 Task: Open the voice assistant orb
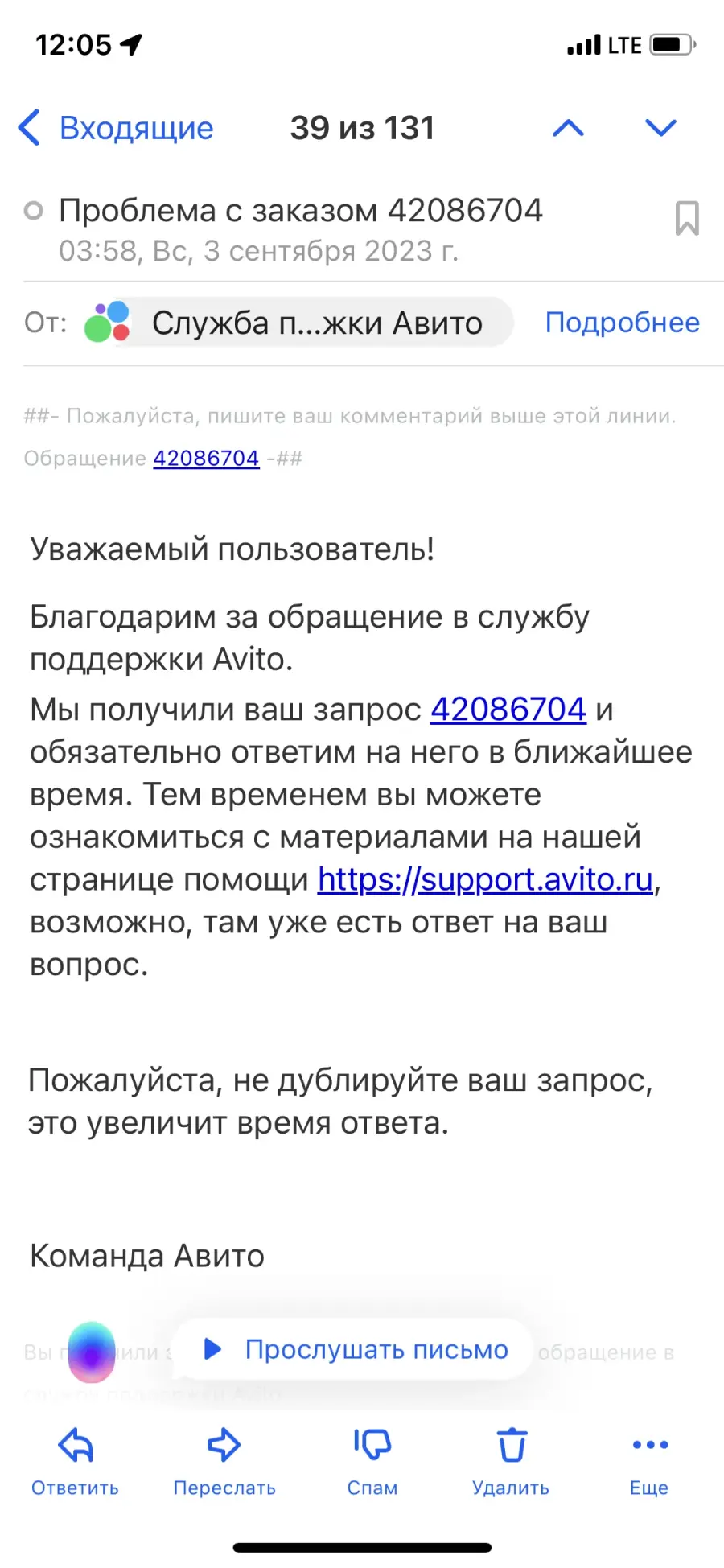pyautogui.click(x=92, y=1352)
